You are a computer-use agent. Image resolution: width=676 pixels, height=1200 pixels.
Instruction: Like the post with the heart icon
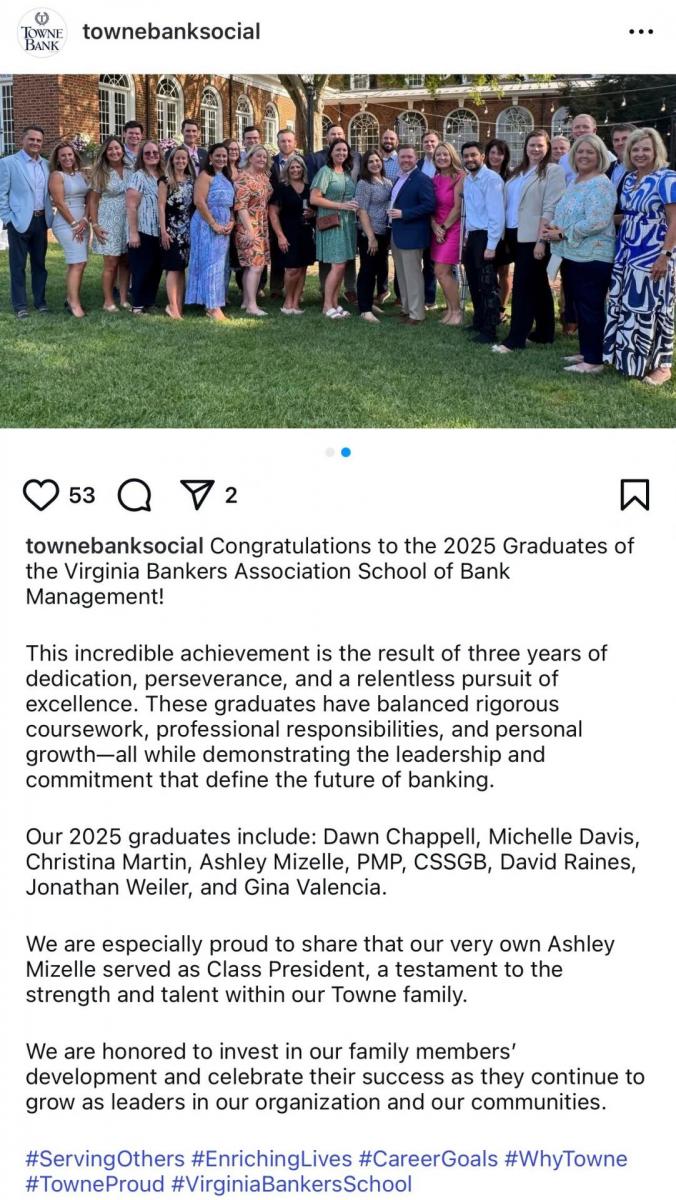click(42, 495)
